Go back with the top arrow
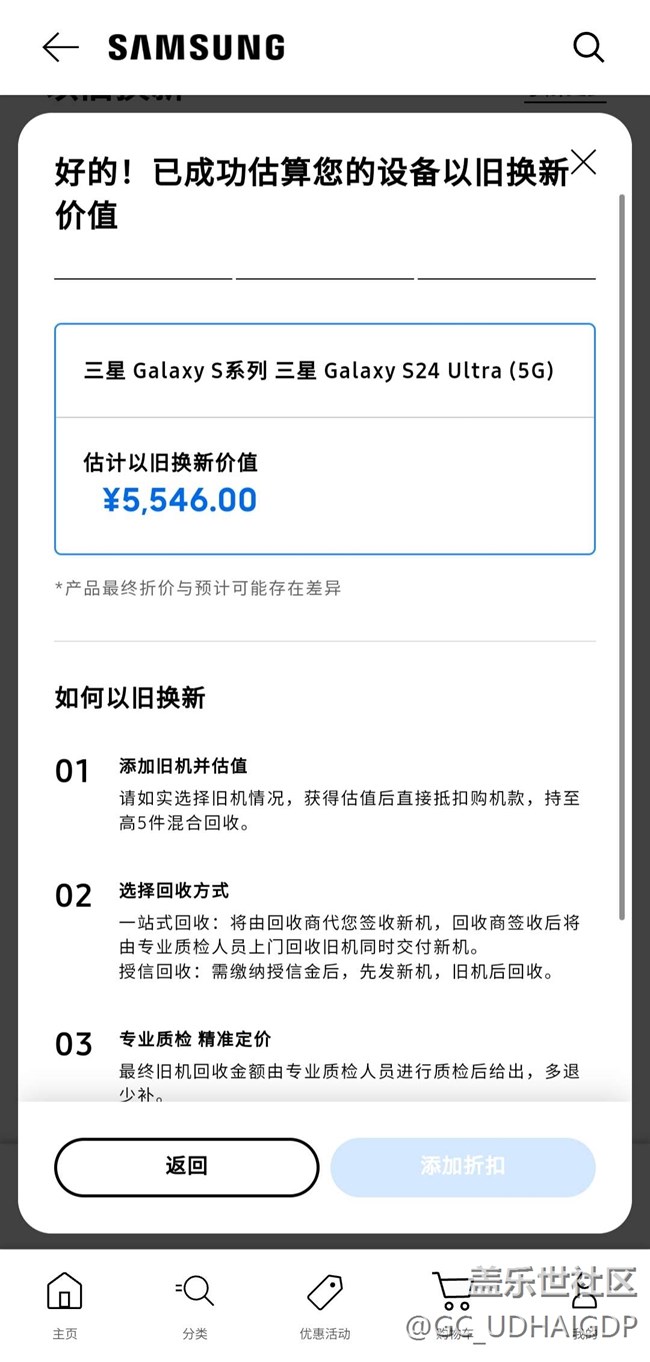650x1362 pixels. click(x=60, y=47)
